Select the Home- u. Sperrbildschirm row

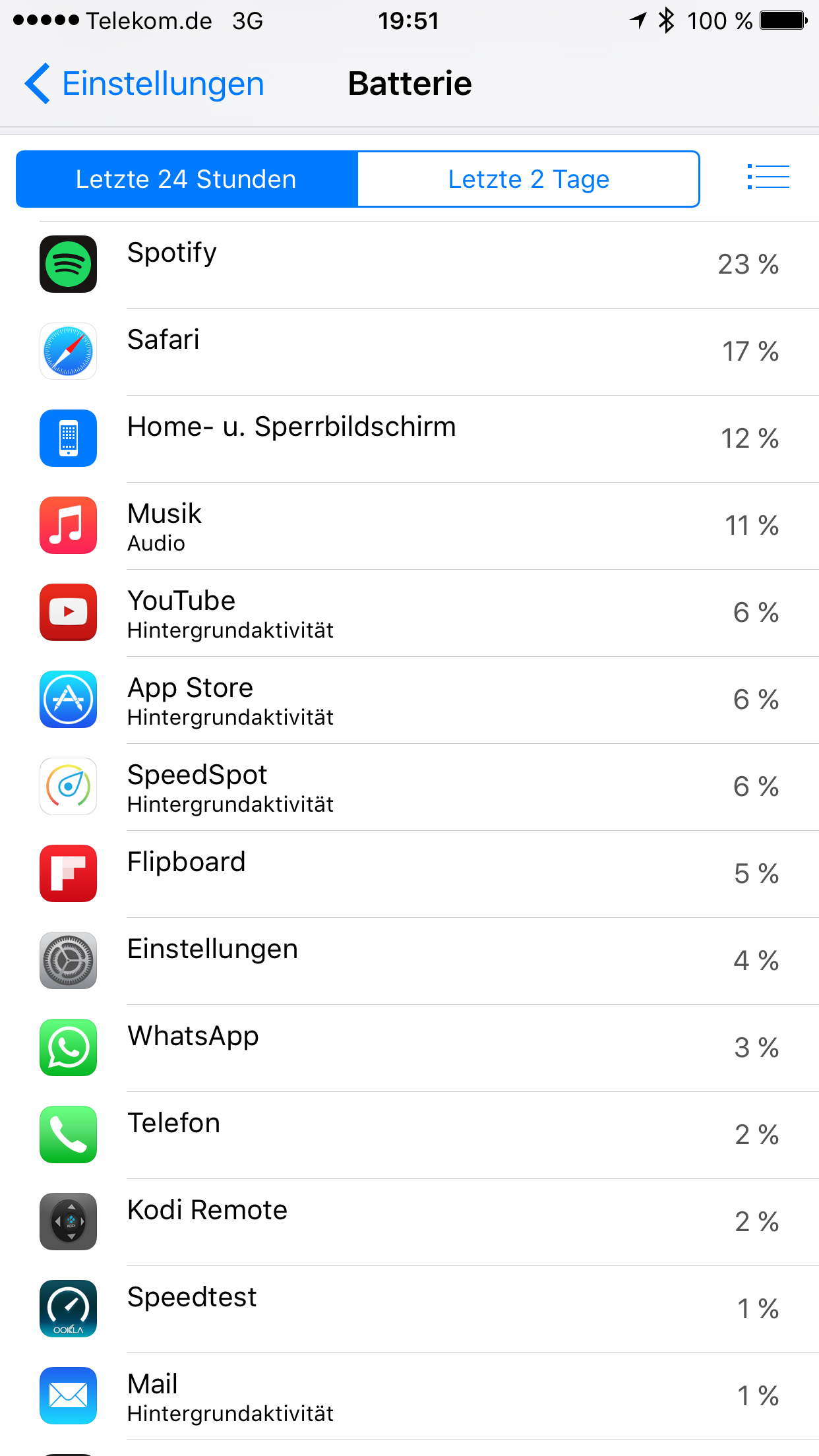pyautogui.click(x=409, y=439)
